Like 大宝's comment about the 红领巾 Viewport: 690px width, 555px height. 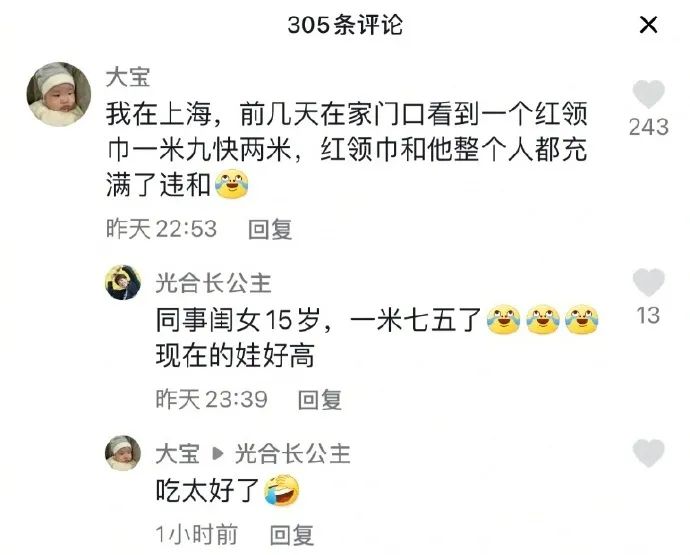648,95
